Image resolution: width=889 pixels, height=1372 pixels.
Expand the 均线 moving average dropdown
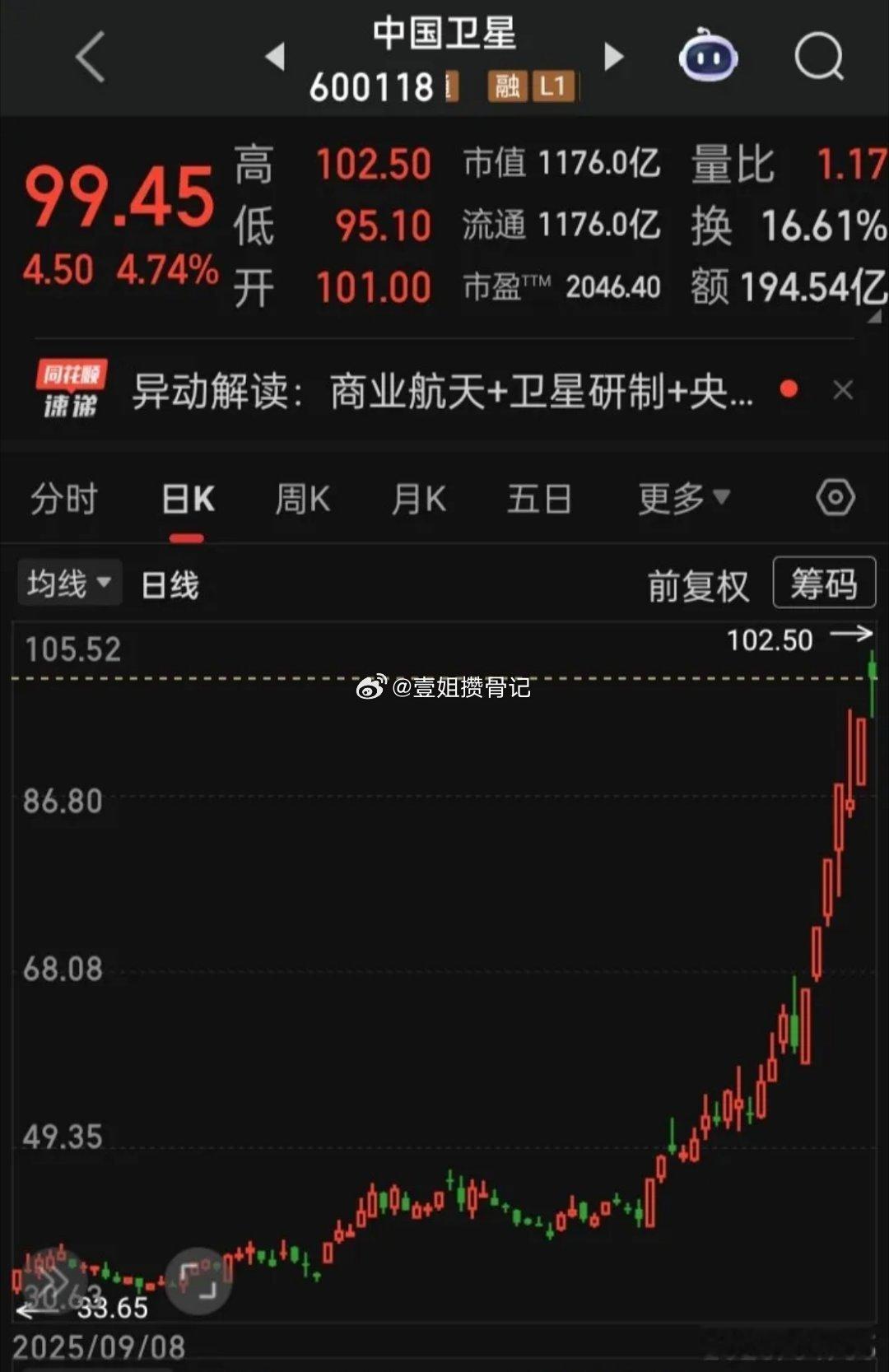pyautogui.click(x=69, y=582)
